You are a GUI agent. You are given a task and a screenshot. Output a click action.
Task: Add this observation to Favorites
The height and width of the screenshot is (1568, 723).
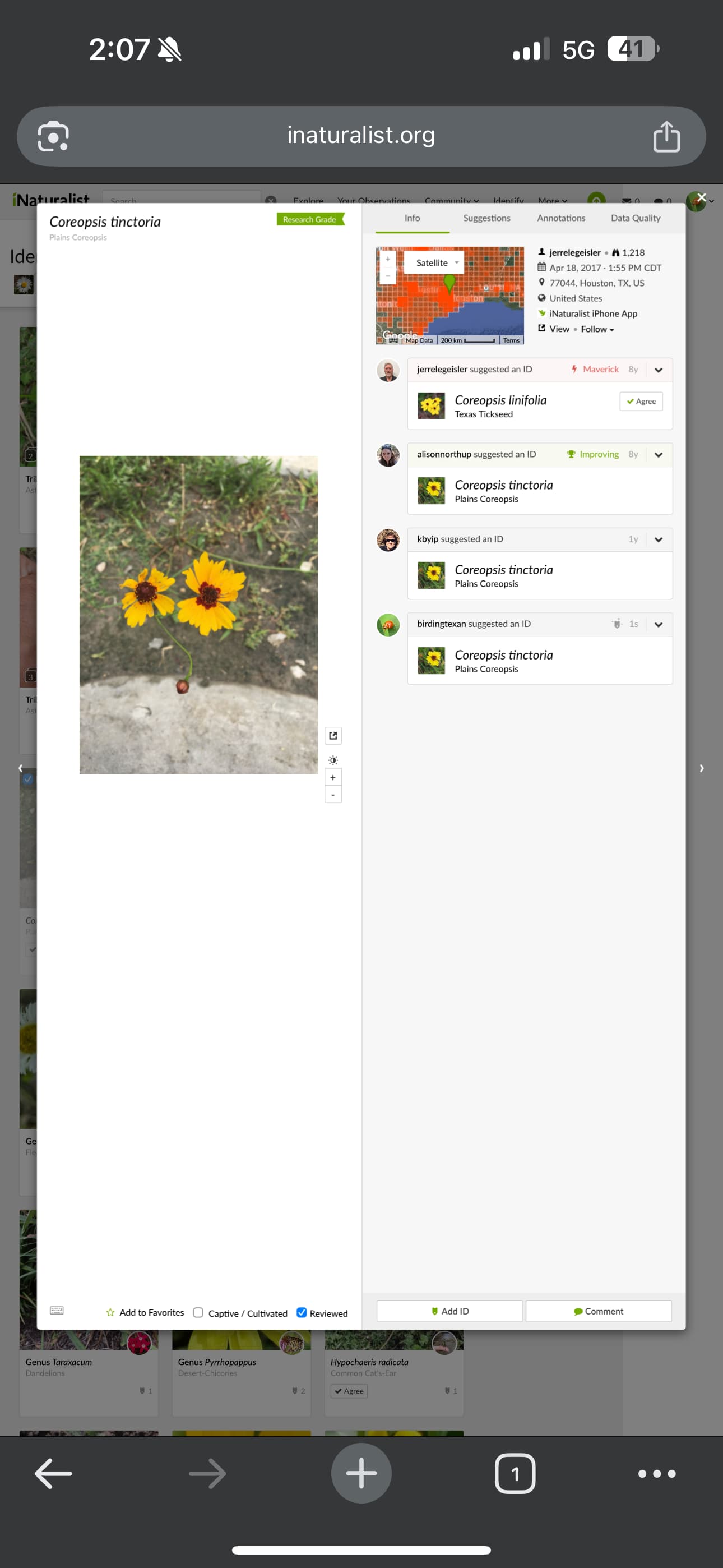tap(145, 1312)
